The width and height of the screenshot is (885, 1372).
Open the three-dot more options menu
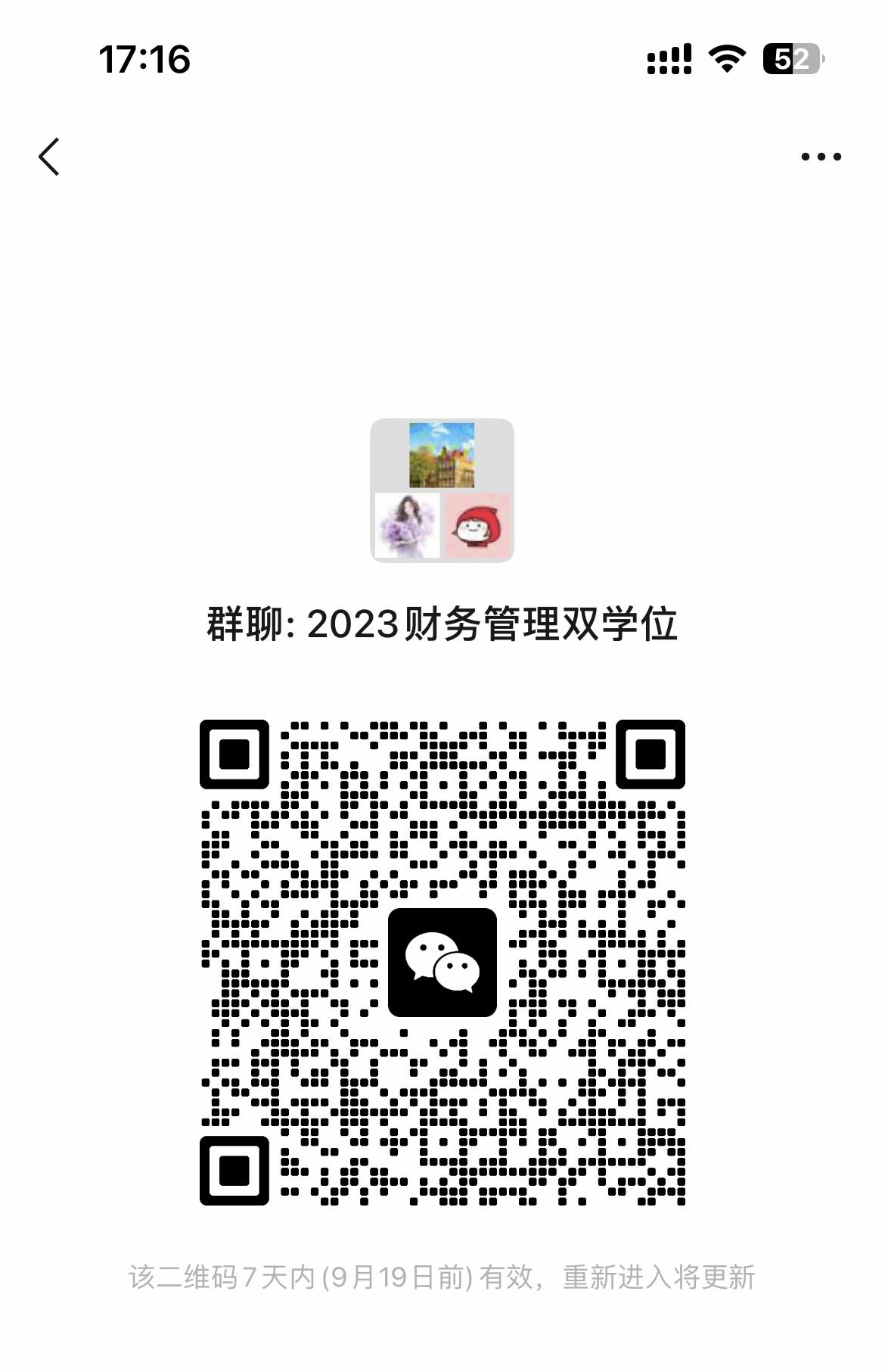[x=821, y=157]
